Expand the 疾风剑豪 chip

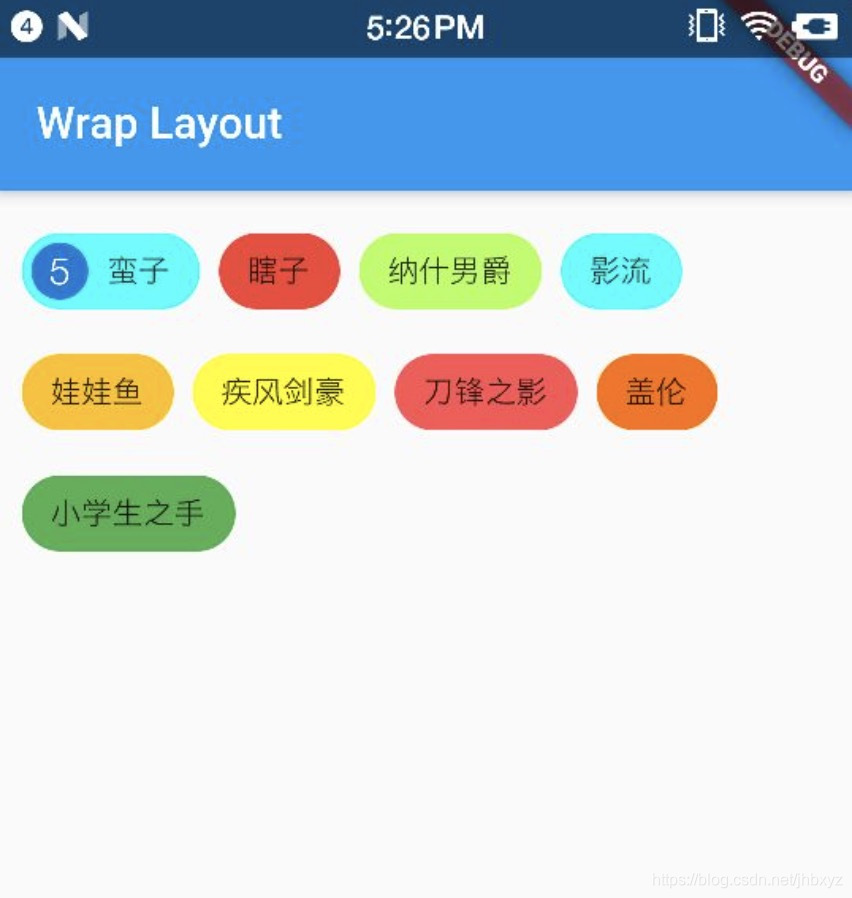click(x=284, y=392)
